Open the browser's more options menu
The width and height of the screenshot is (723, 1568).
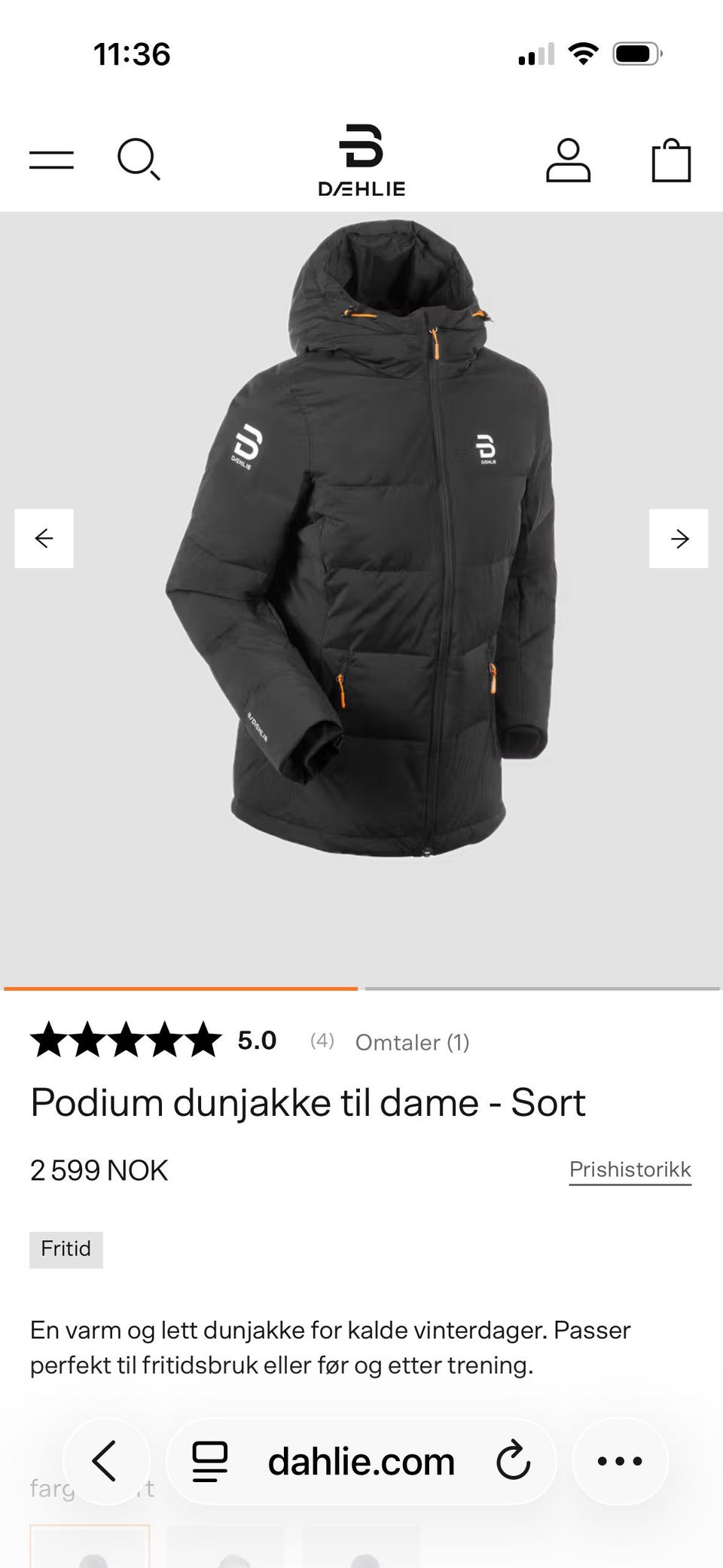[x=620, y=1461]
